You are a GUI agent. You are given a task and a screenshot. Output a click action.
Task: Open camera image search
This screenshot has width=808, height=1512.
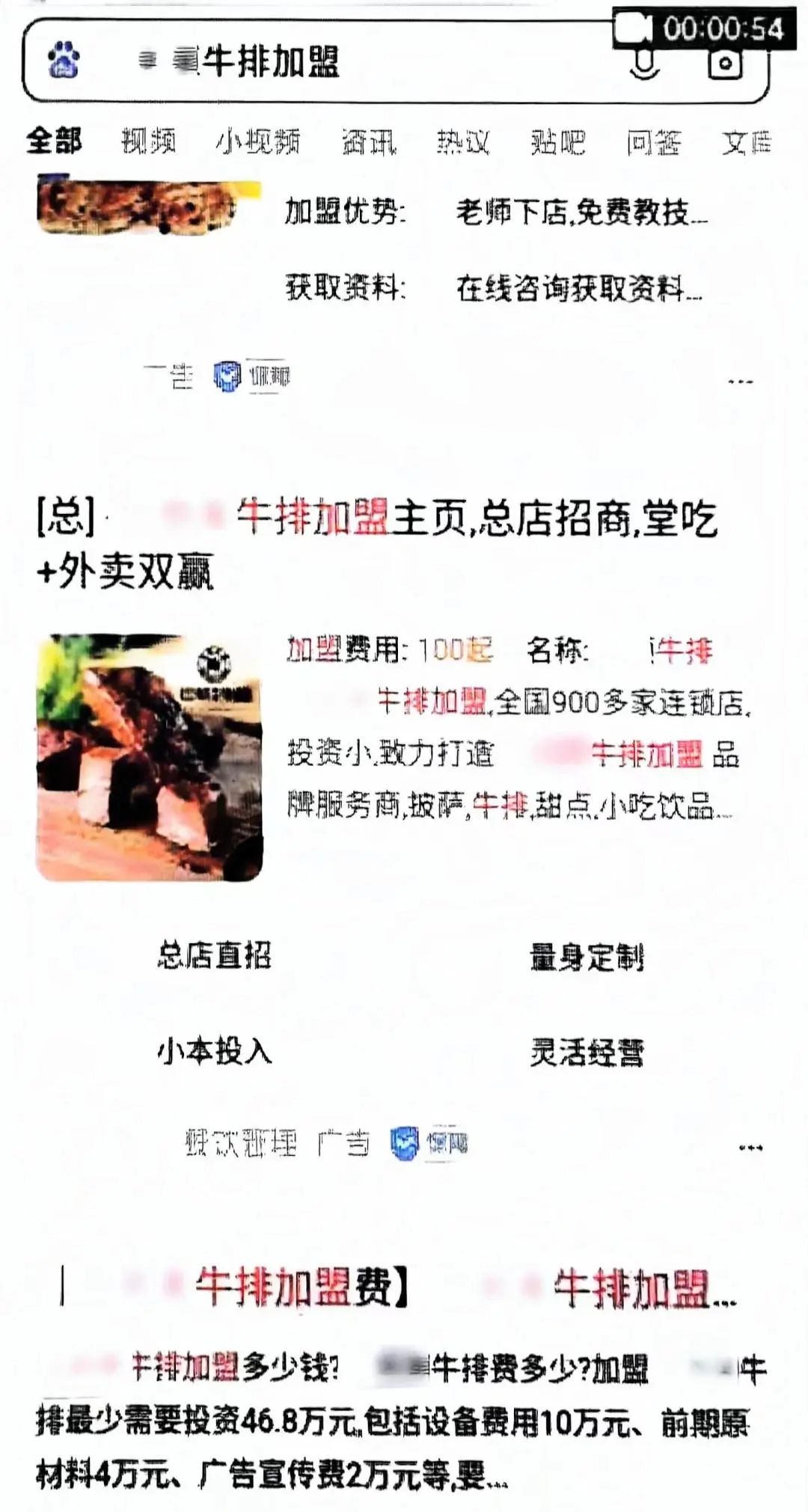[724, 65]
